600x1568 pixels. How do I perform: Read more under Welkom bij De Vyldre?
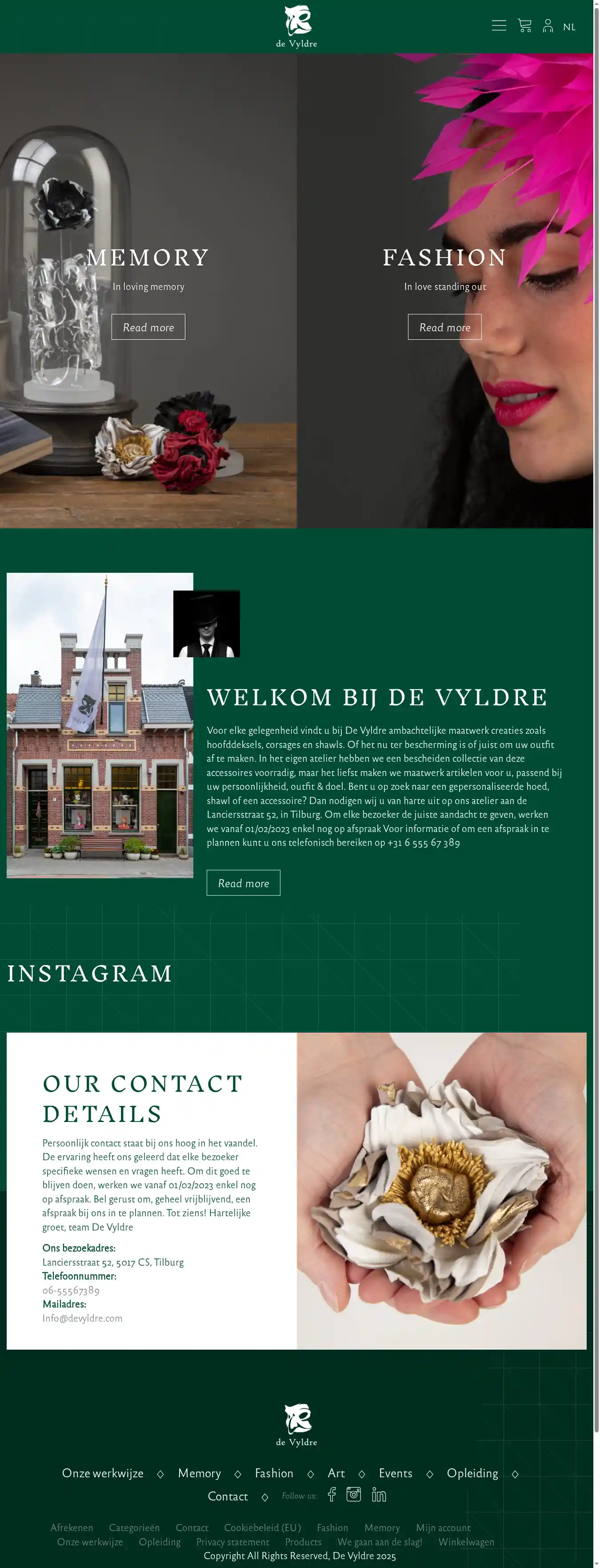point(244,883)
